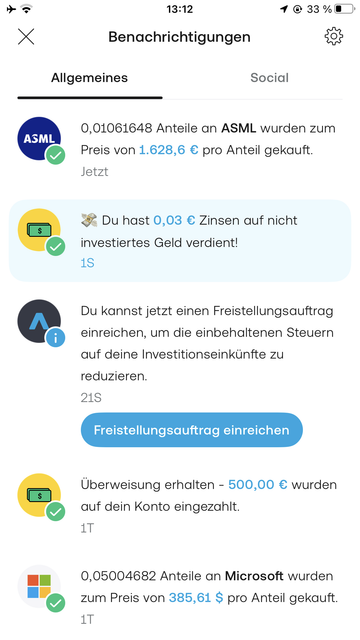360x640 pixels.
Task: Switch to the Social tab
Action: pos(269,78)
